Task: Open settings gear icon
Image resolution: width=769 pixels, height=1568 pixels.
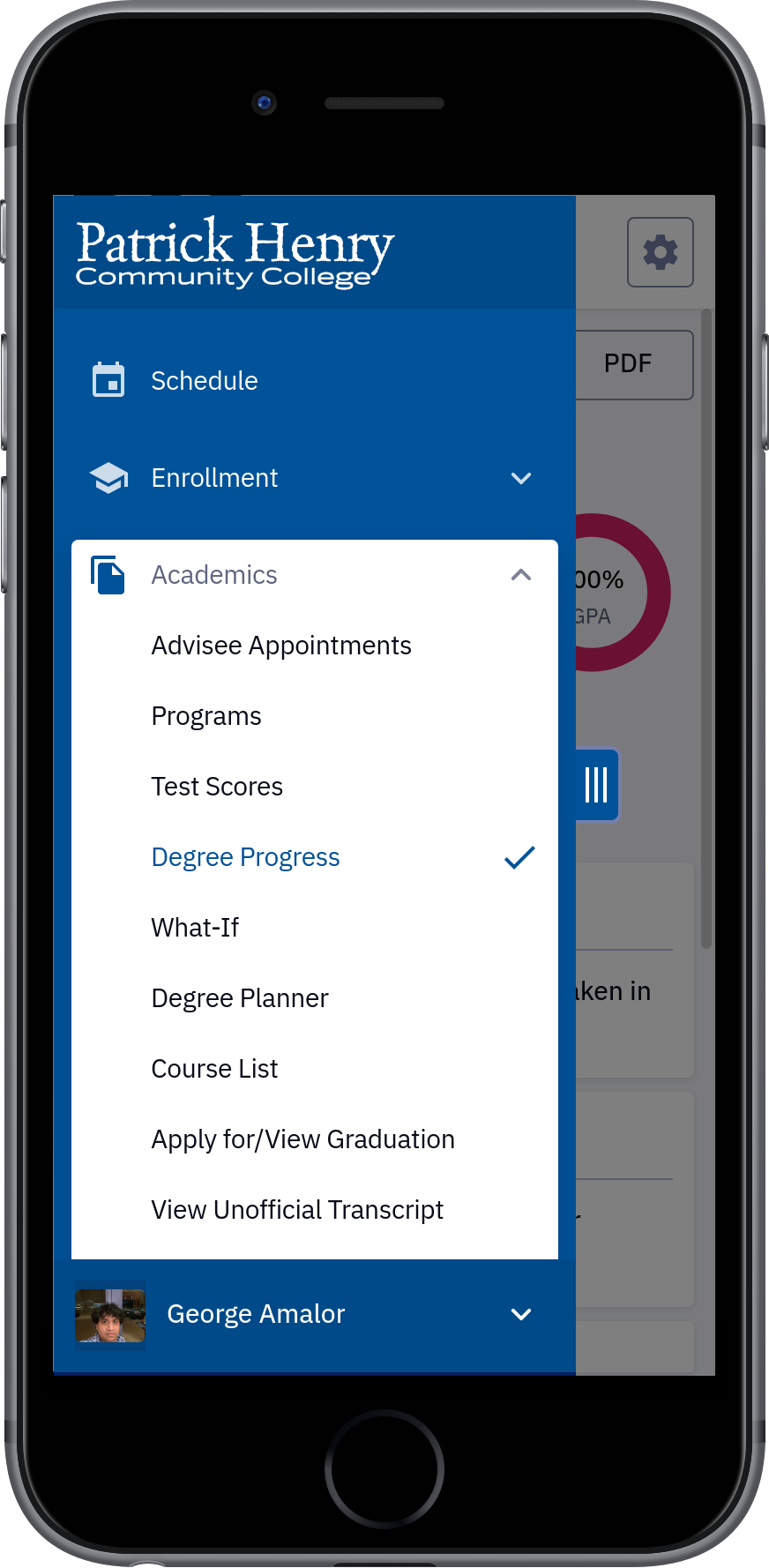Action: (x=661, y=252)
